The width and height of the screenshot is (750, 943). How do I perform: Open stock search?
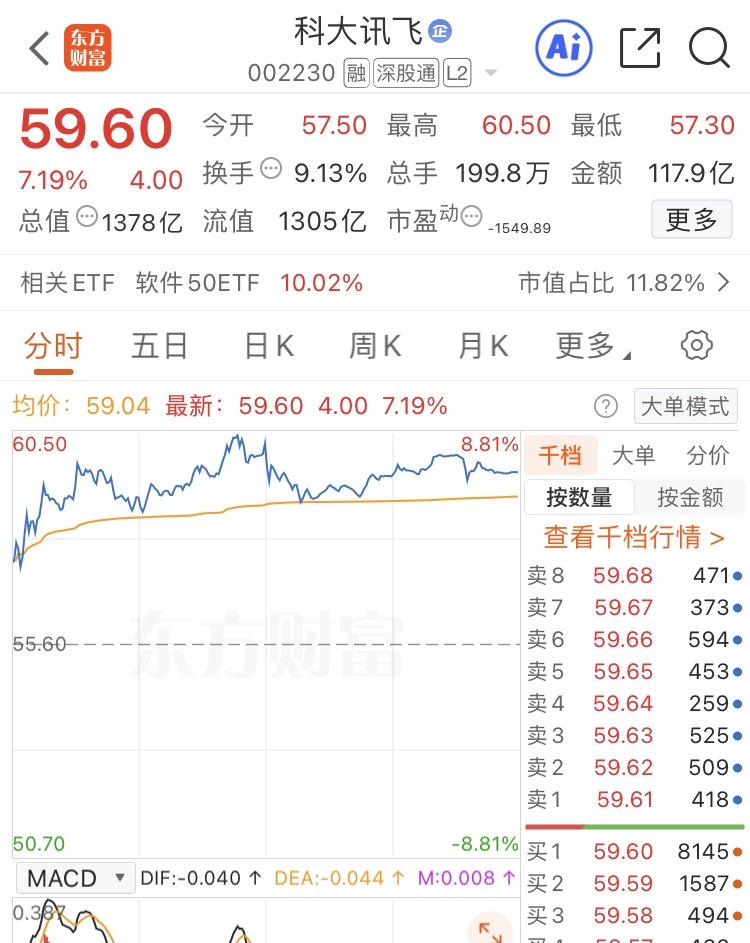coord(709,47)
